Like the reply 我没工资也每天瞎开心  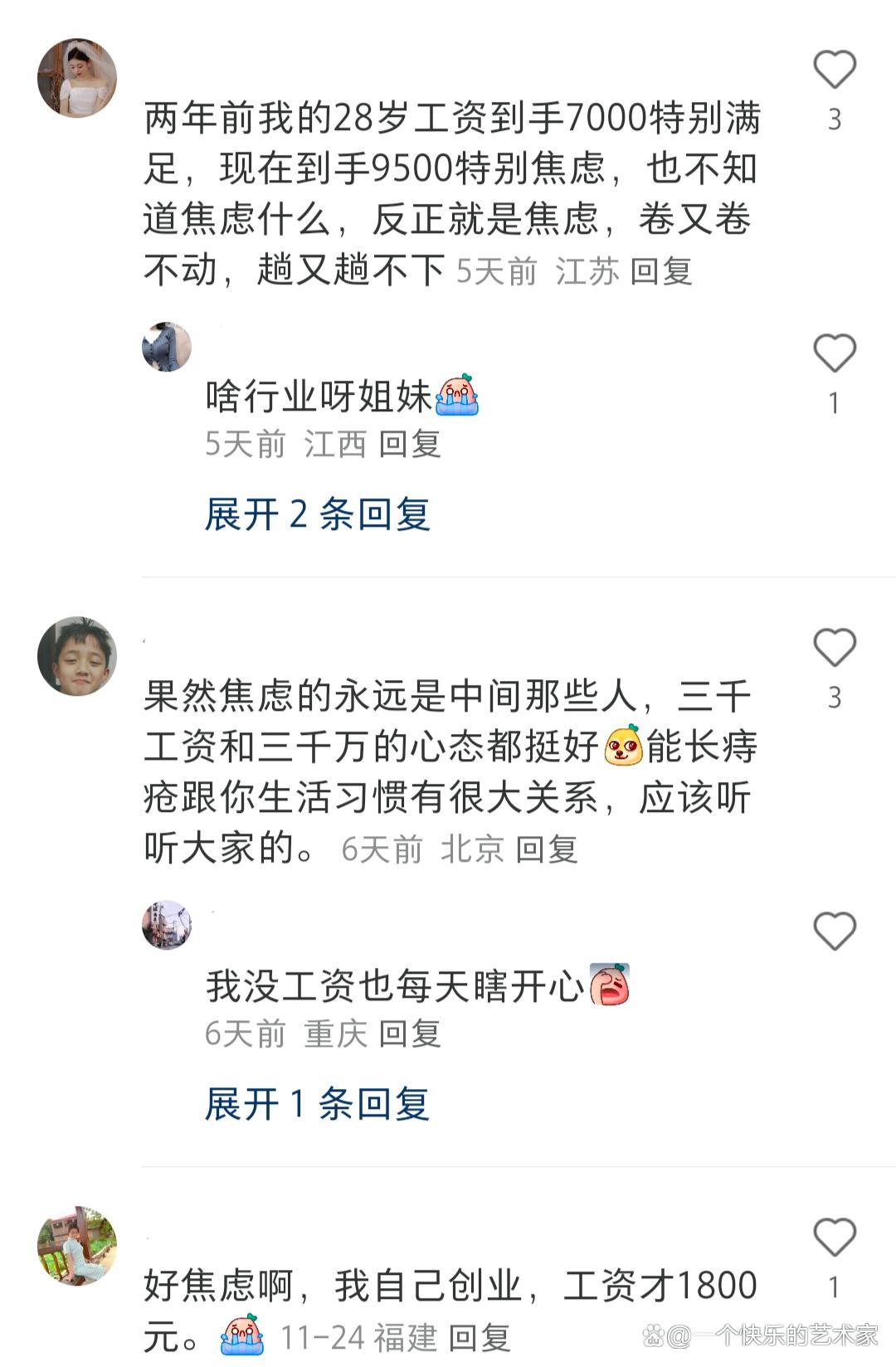pos(834,931)
